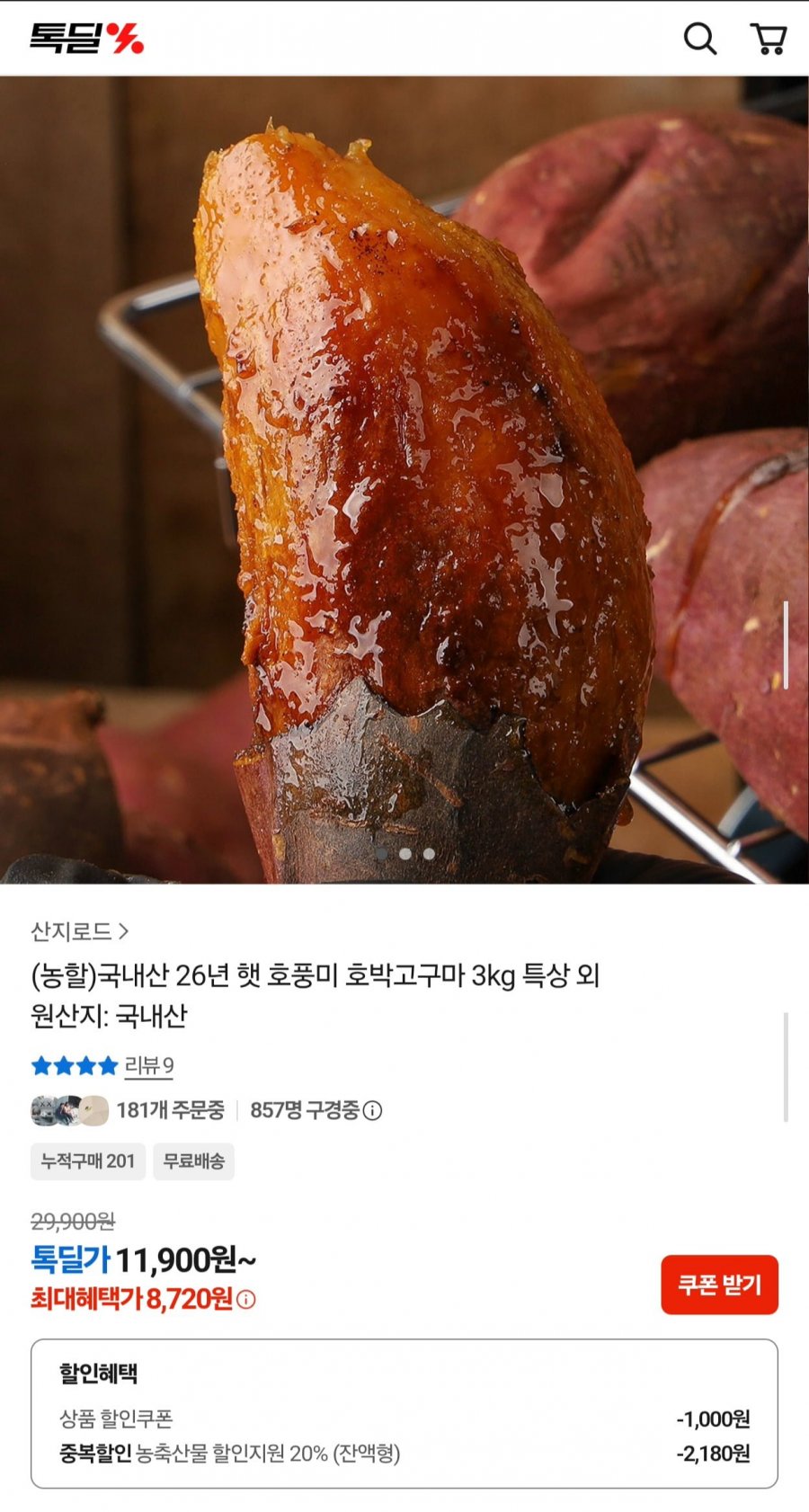The height and width of the screenshot is (1512, 809).
Task: Tap the 쿠폰 받기 button
Action: (x=719, y=1285)
